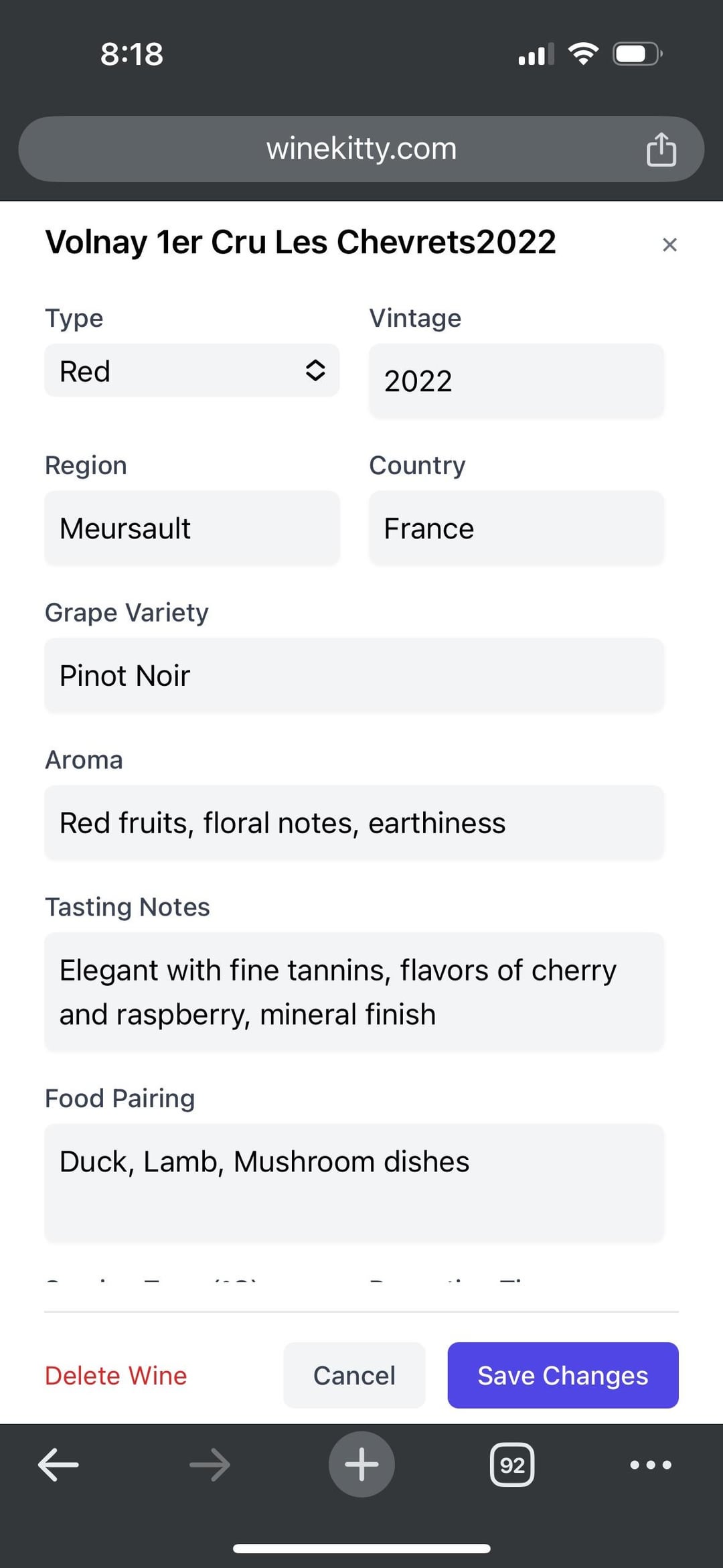The image size is (723, 1568).
Task: Edit the Aroma text field
Action: [x=354, y=823]
